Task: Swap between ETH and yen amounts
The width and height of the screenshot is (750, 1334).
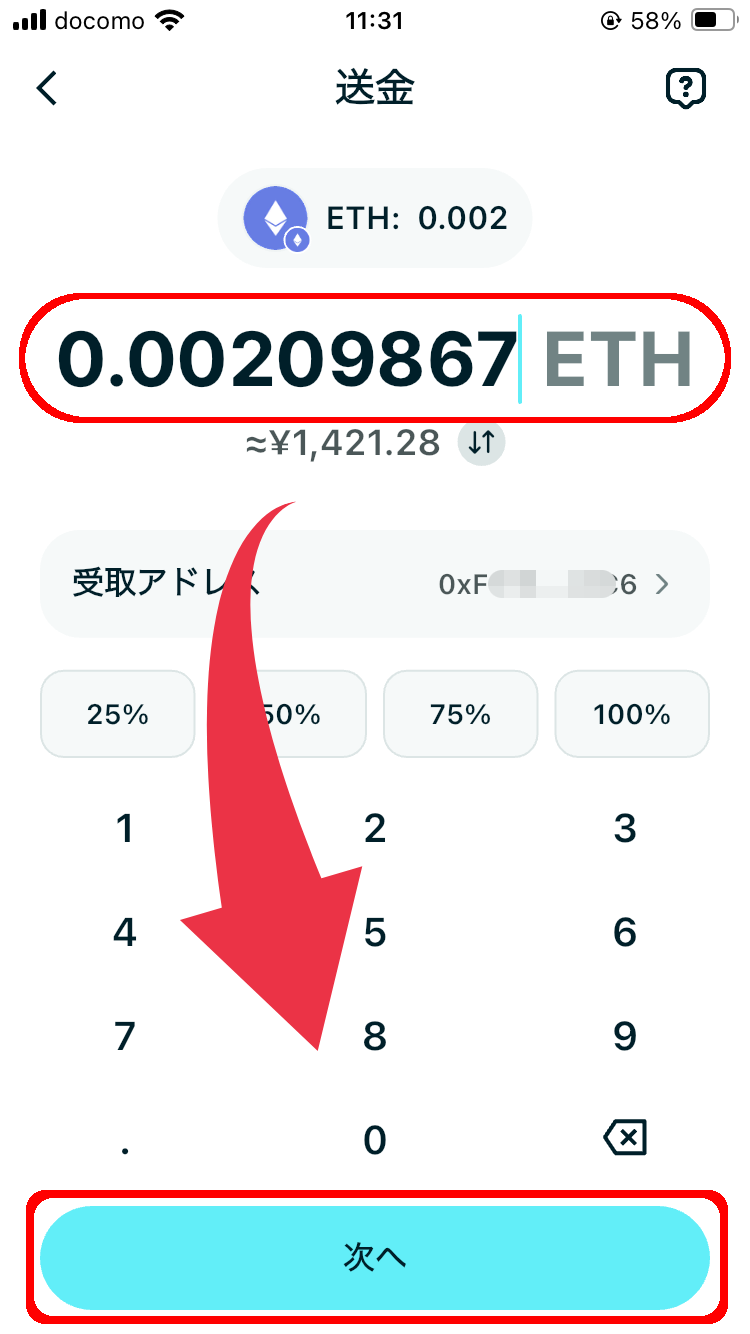Action: coord(482,442)
